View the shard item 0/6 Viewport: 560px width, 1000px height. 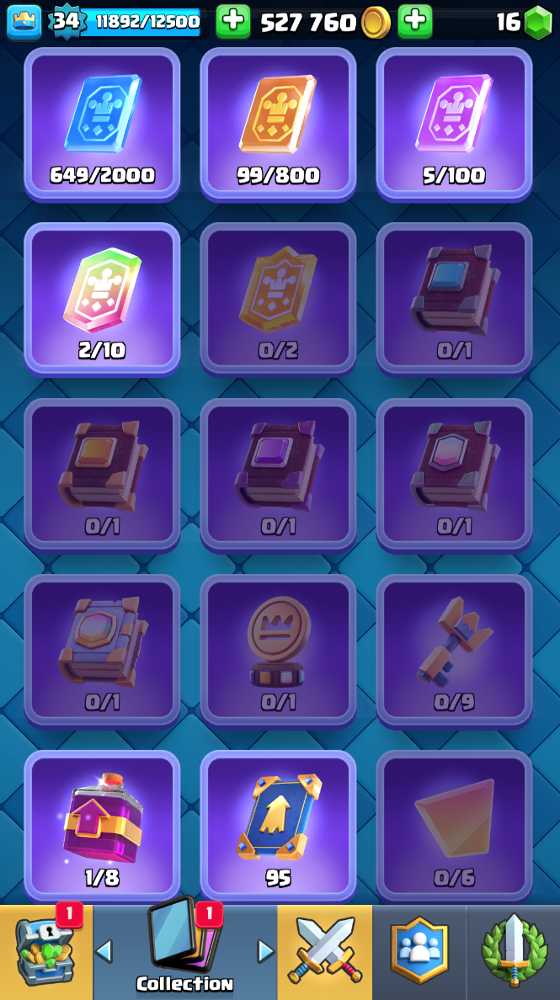pos(454,826)
